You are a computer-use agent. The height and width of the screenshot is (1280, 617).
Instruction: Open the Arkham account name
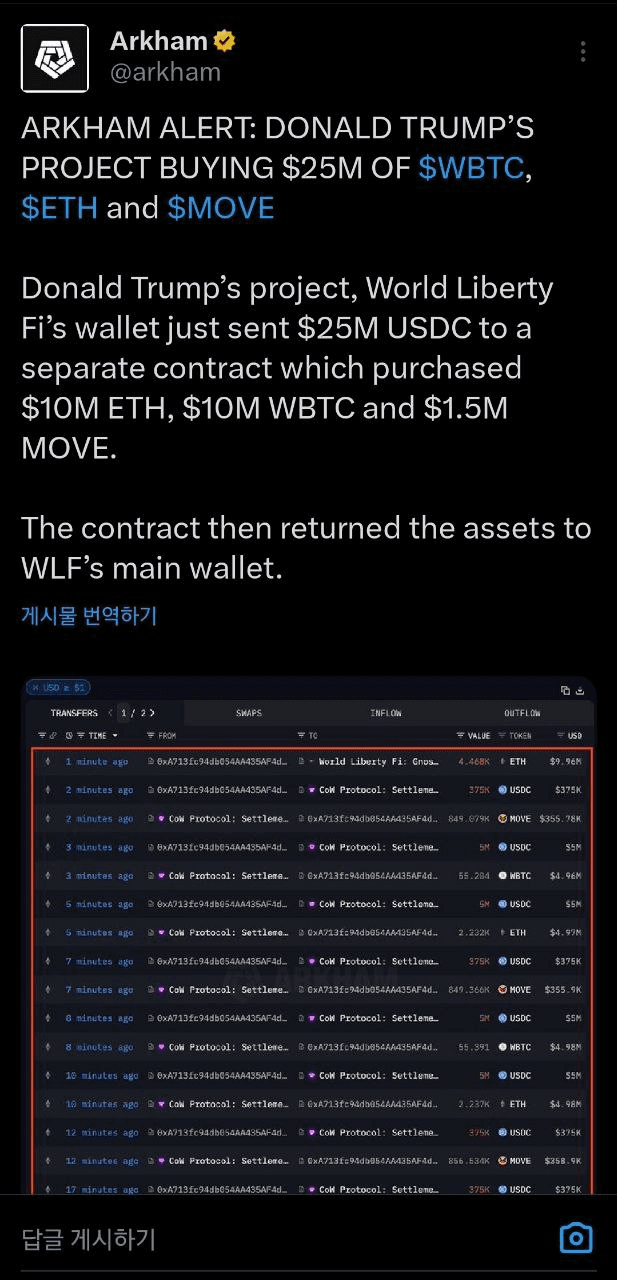coord(159,41)
